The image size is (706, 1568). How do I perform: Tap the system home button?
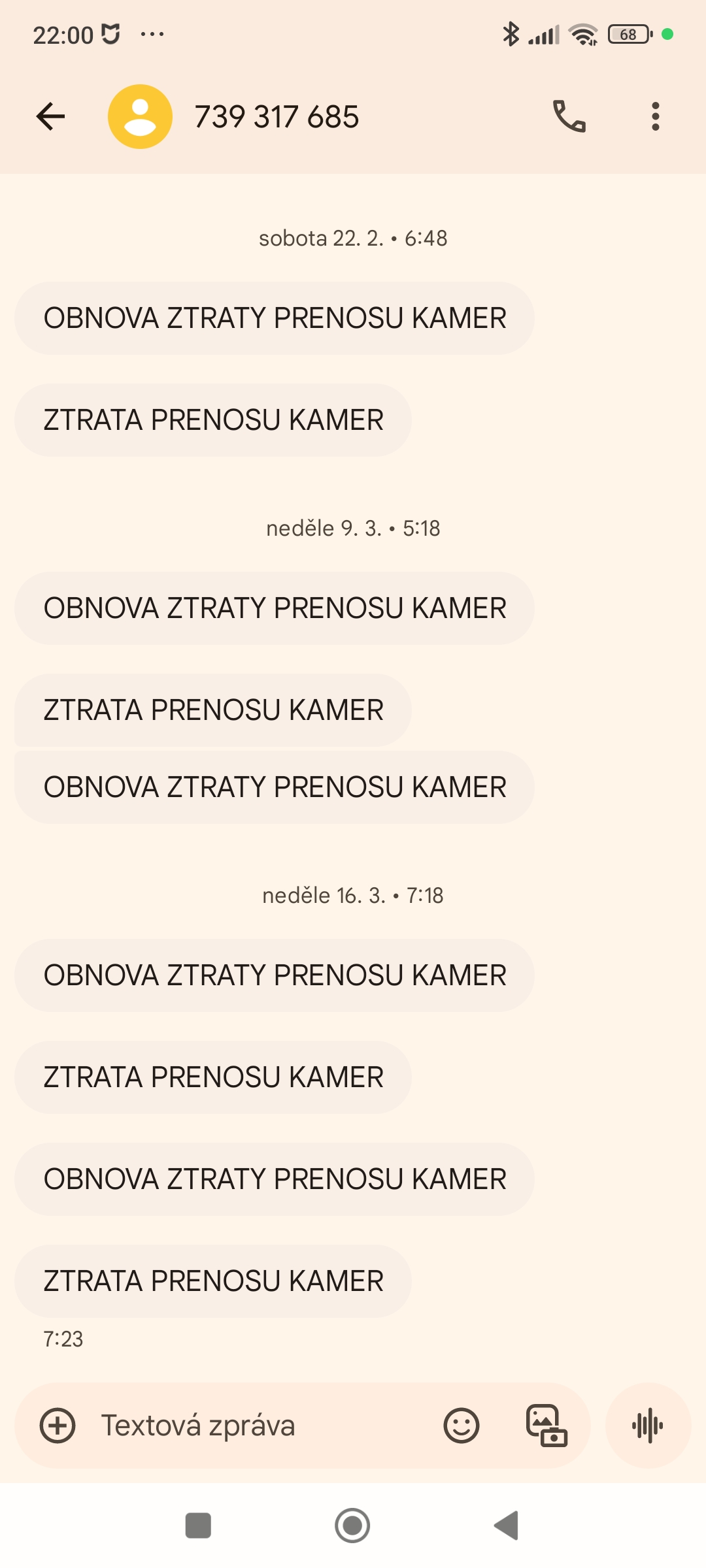click(x=352, y=1526)
